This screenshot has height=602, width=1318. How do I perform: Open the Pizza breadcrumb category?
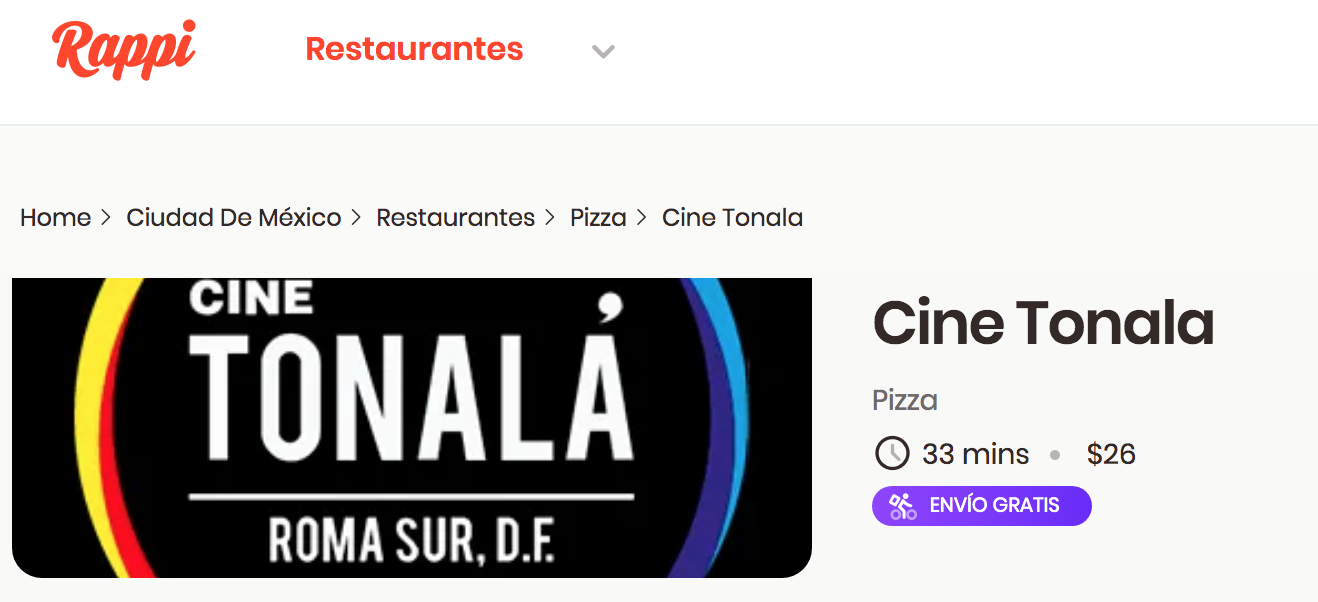pyautogui.click(x=598, y=217)
